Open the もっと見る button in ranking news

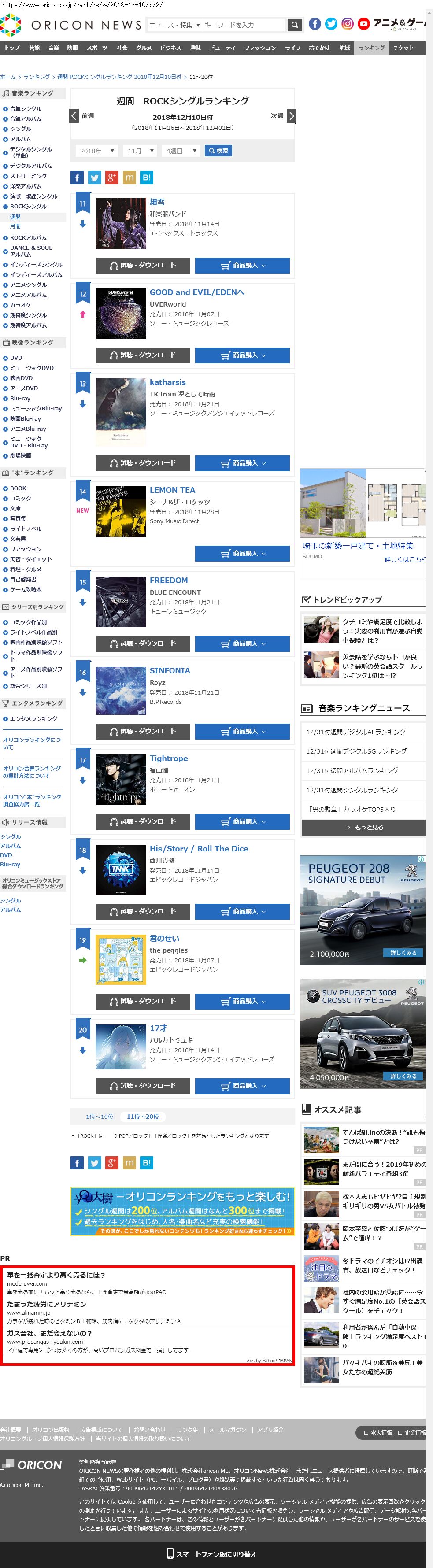(363, 827)
